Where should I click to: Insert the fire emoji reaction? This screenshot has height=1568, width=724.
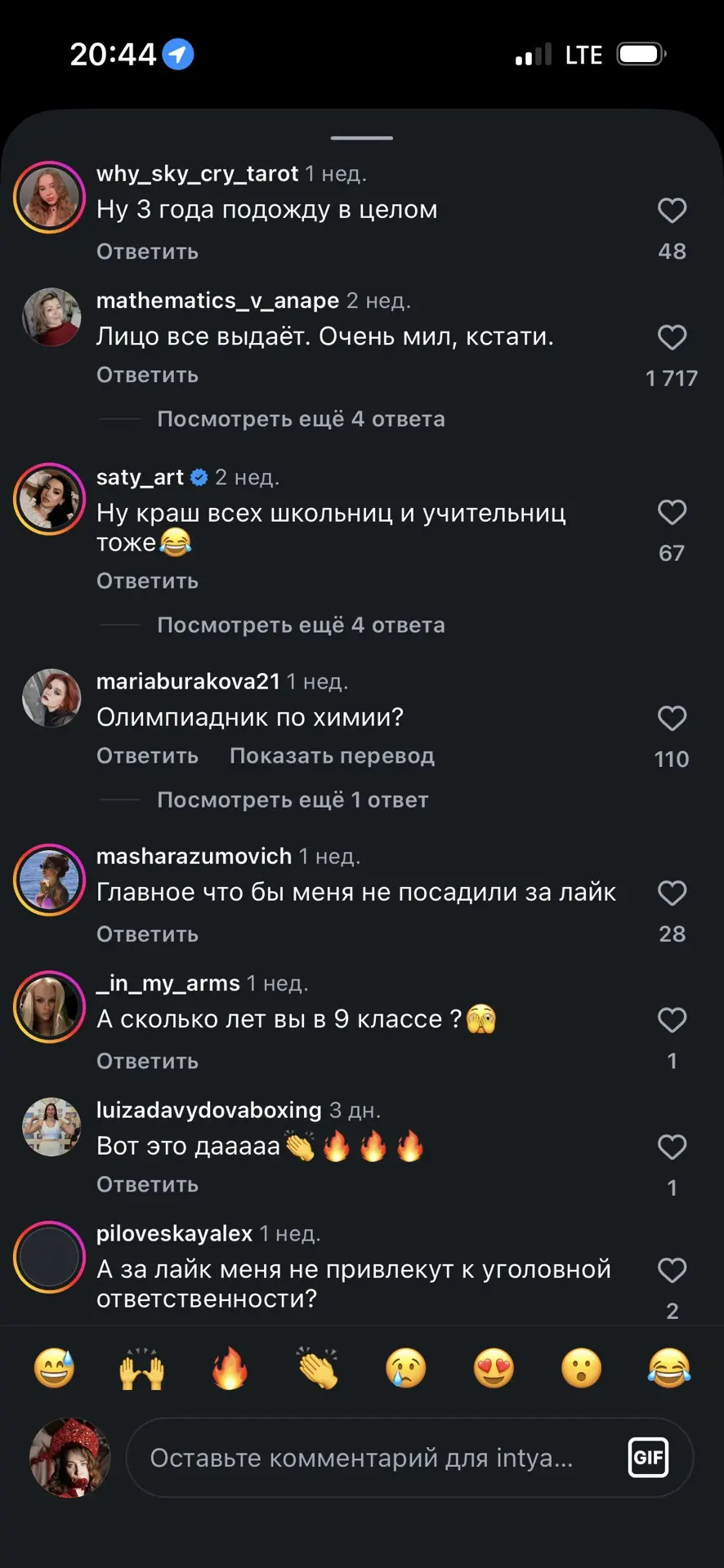tap(230, 1368)
